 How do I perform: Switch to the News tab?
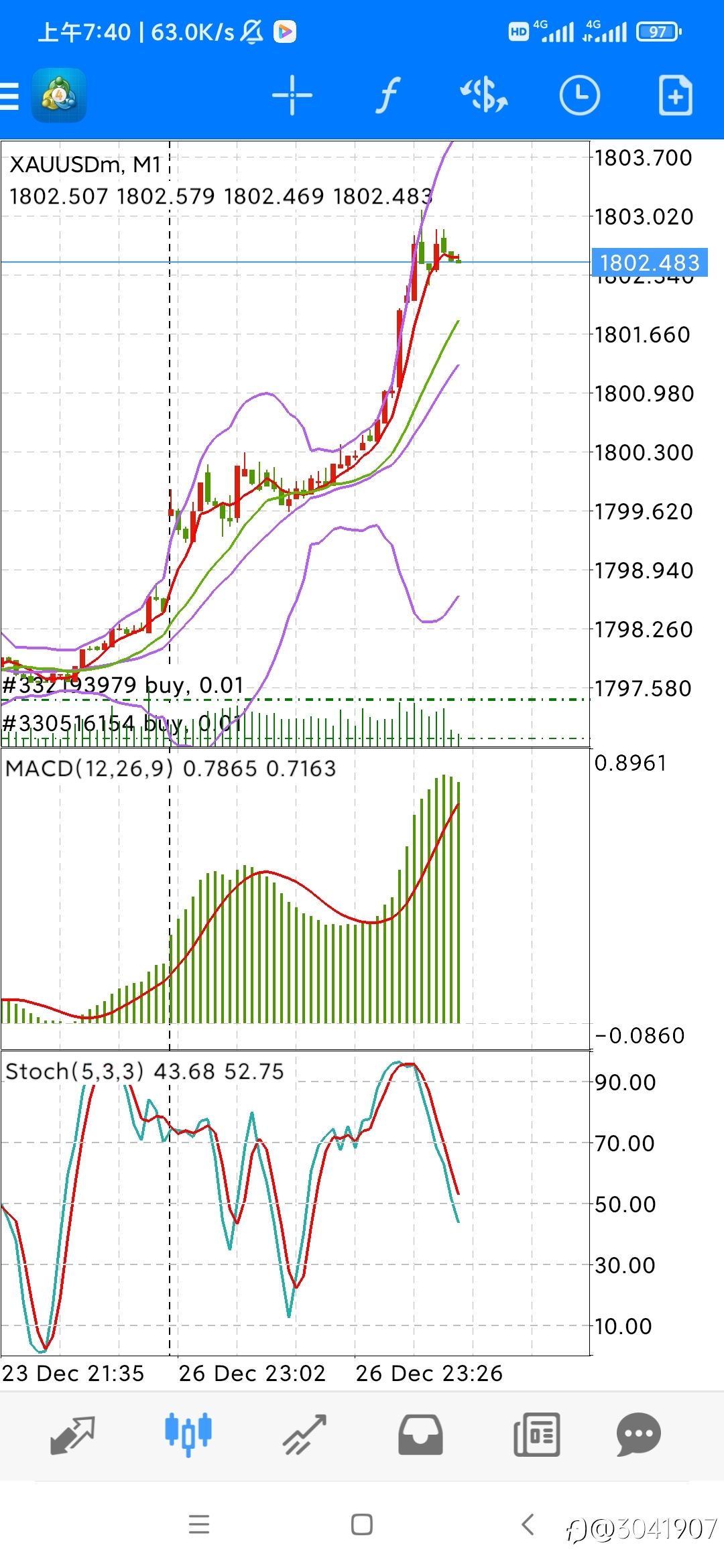(536, 1435)
